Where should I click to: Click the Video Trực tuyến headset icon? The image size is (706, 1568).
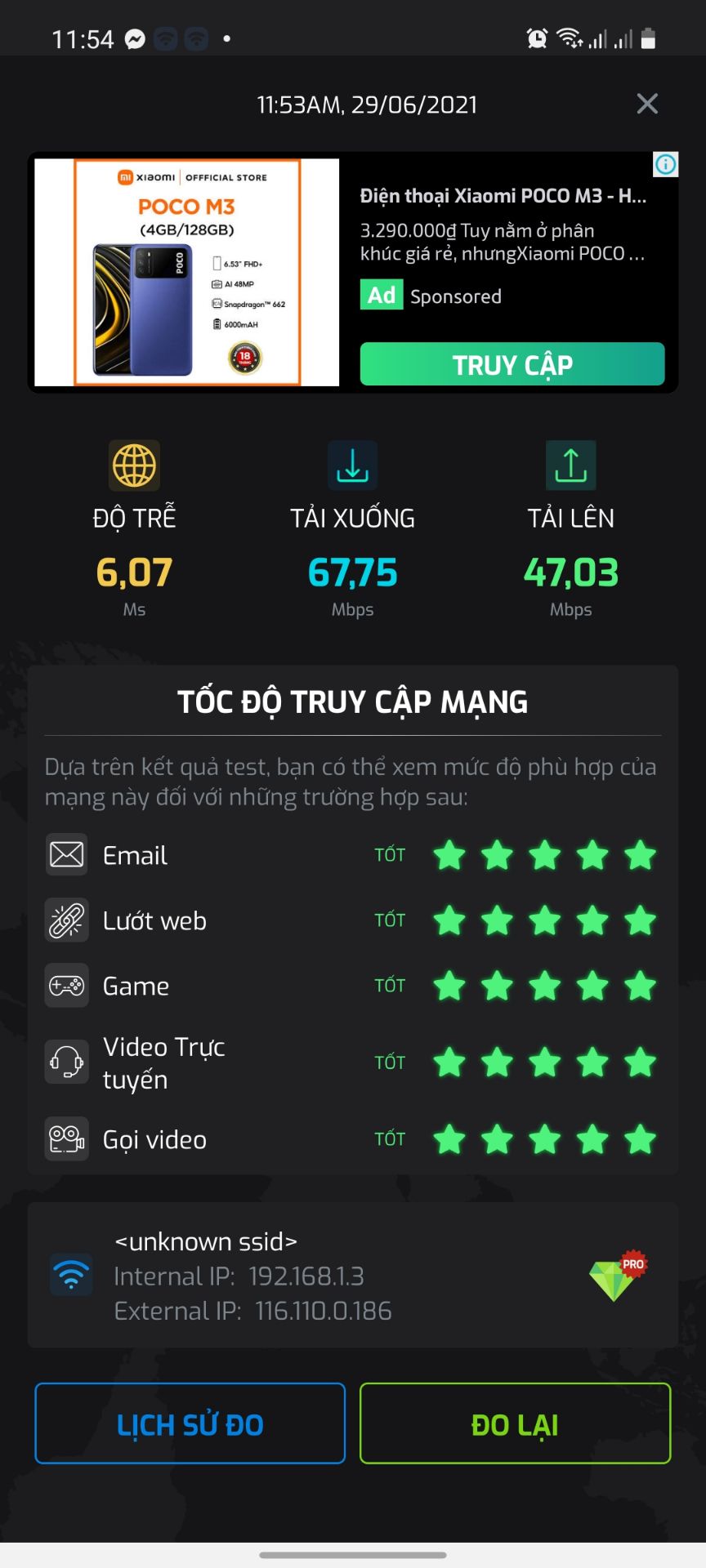pyautogui.click(x=67, y=1062)
